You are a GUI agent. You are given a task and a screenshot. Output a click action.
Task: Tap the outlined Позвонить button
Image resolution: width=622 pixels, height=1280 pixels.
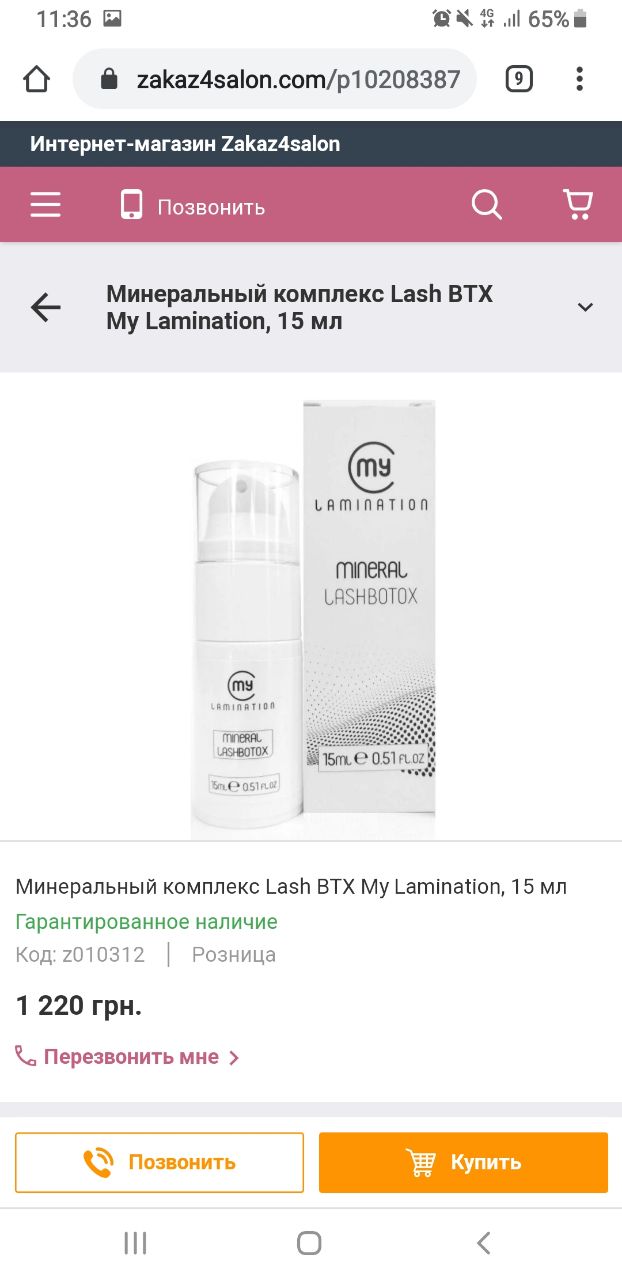[x=159, y=1162]
